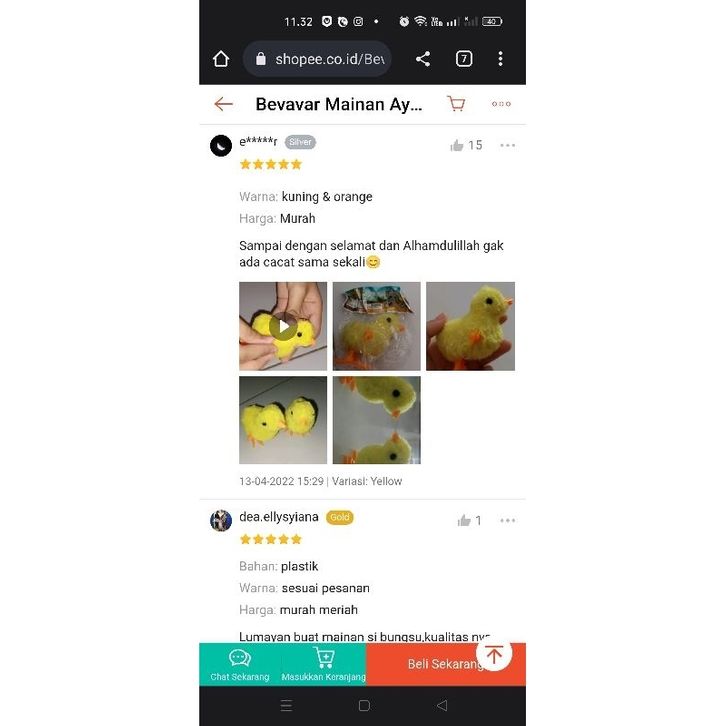Add item with Masukkan Keranjang

pyautogui.click(x=323, y=664)
